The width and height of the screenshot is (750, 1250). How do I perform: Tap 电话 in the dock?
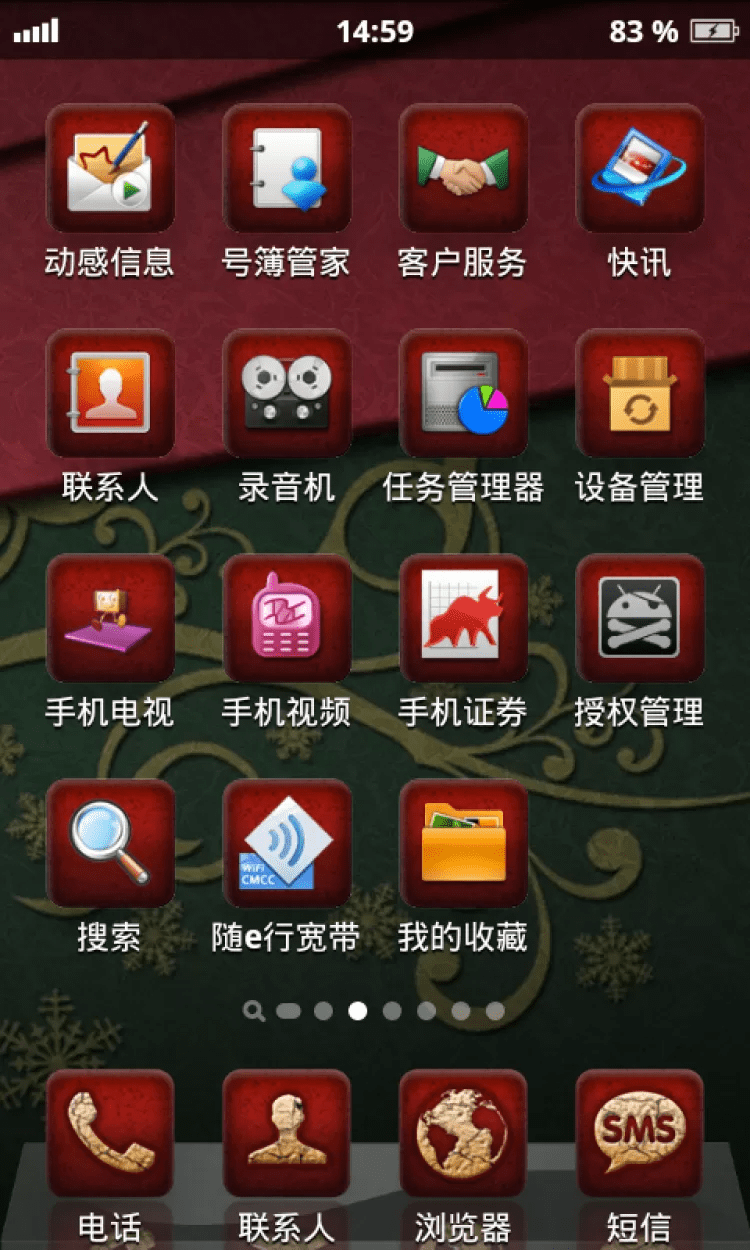(110, 1133)
